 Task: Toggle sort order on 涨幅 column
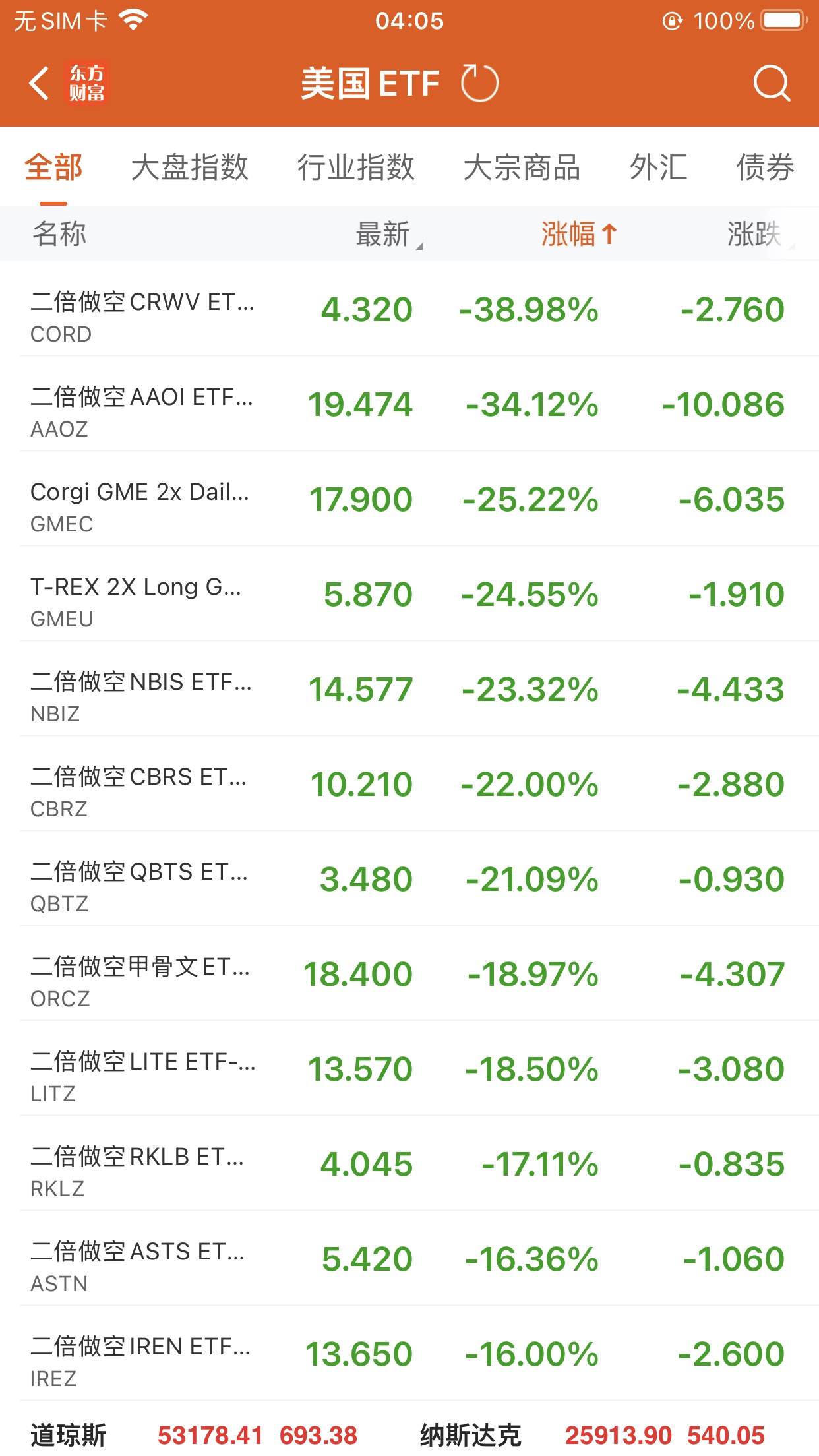tap(579, 234)
